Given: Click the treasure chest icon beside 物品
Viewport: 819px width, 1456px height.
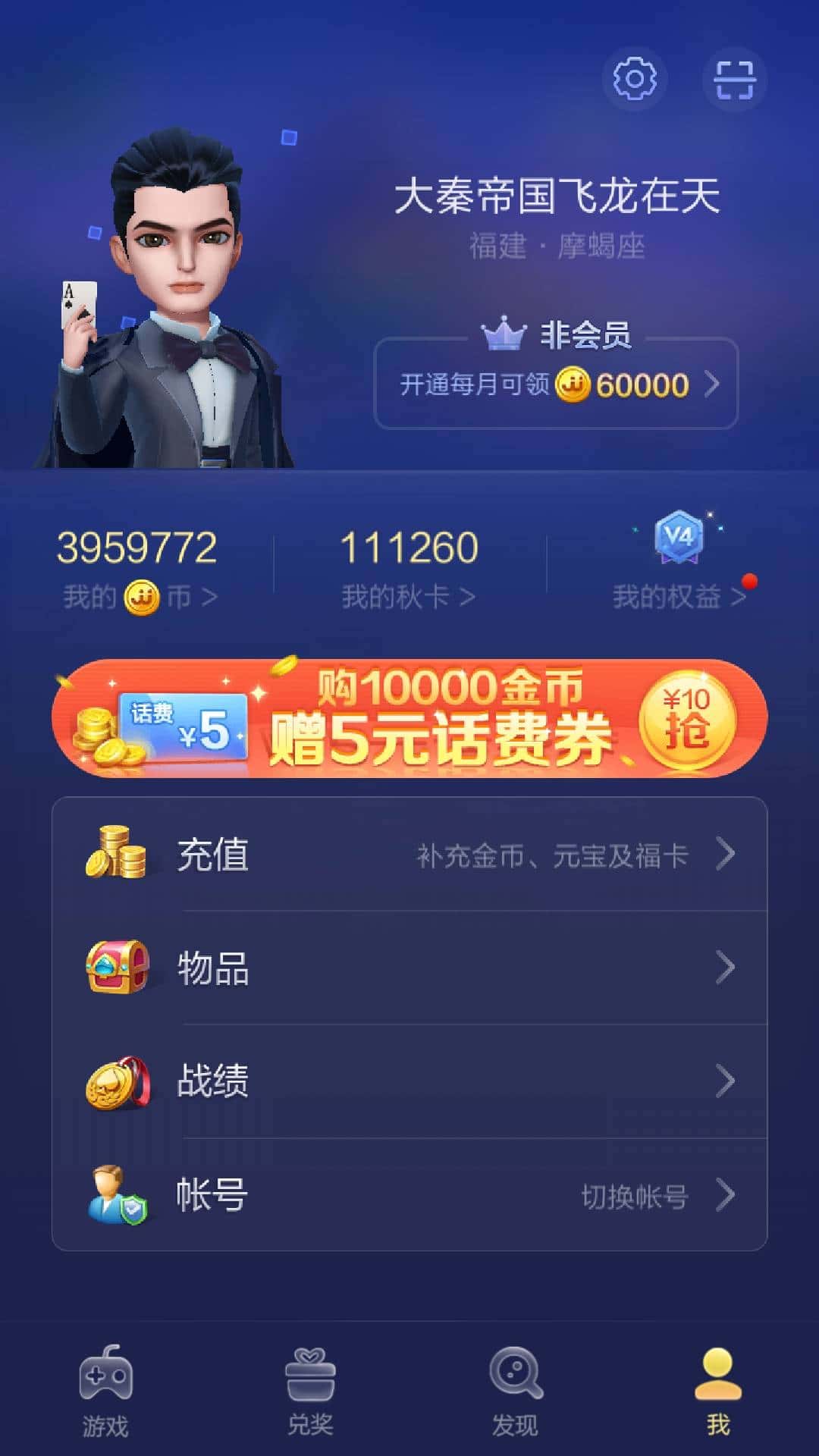Looking at the screenshot, I should click(114, 968).
